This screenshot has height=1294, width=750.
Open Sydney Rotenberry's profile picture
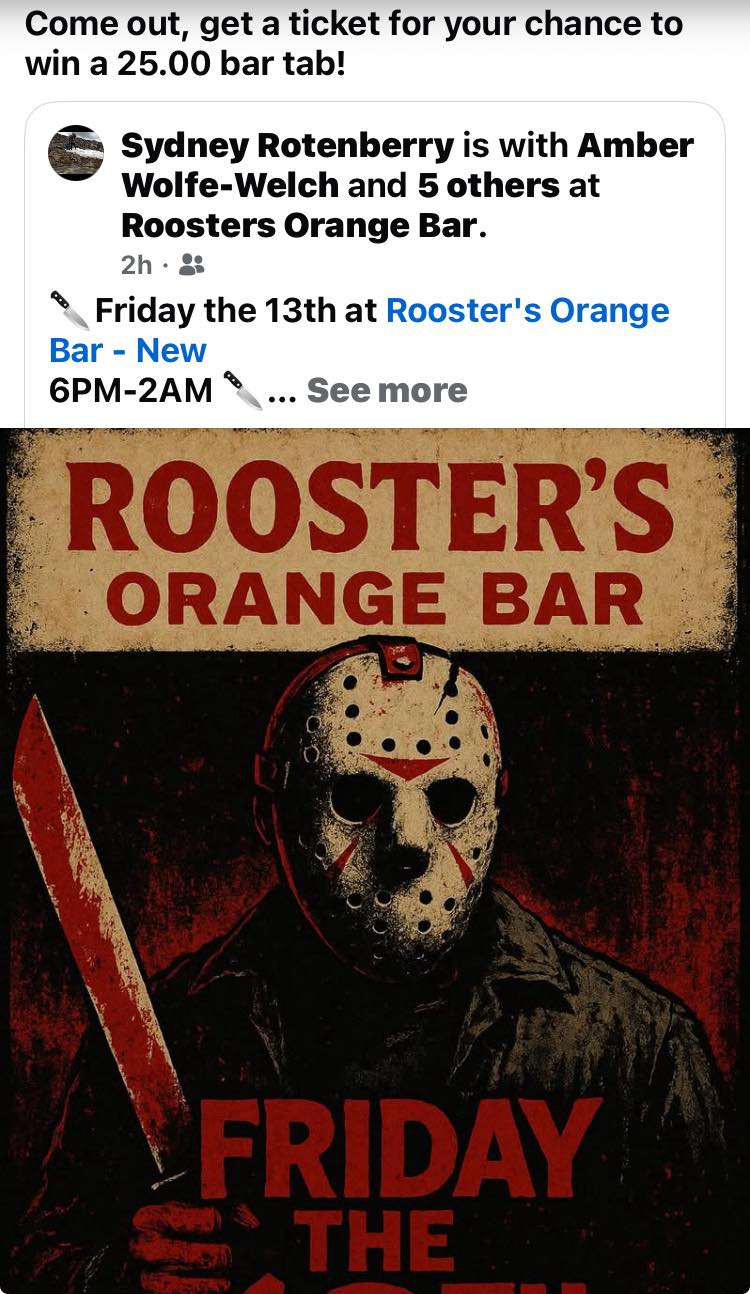click(x=76, y=153)
